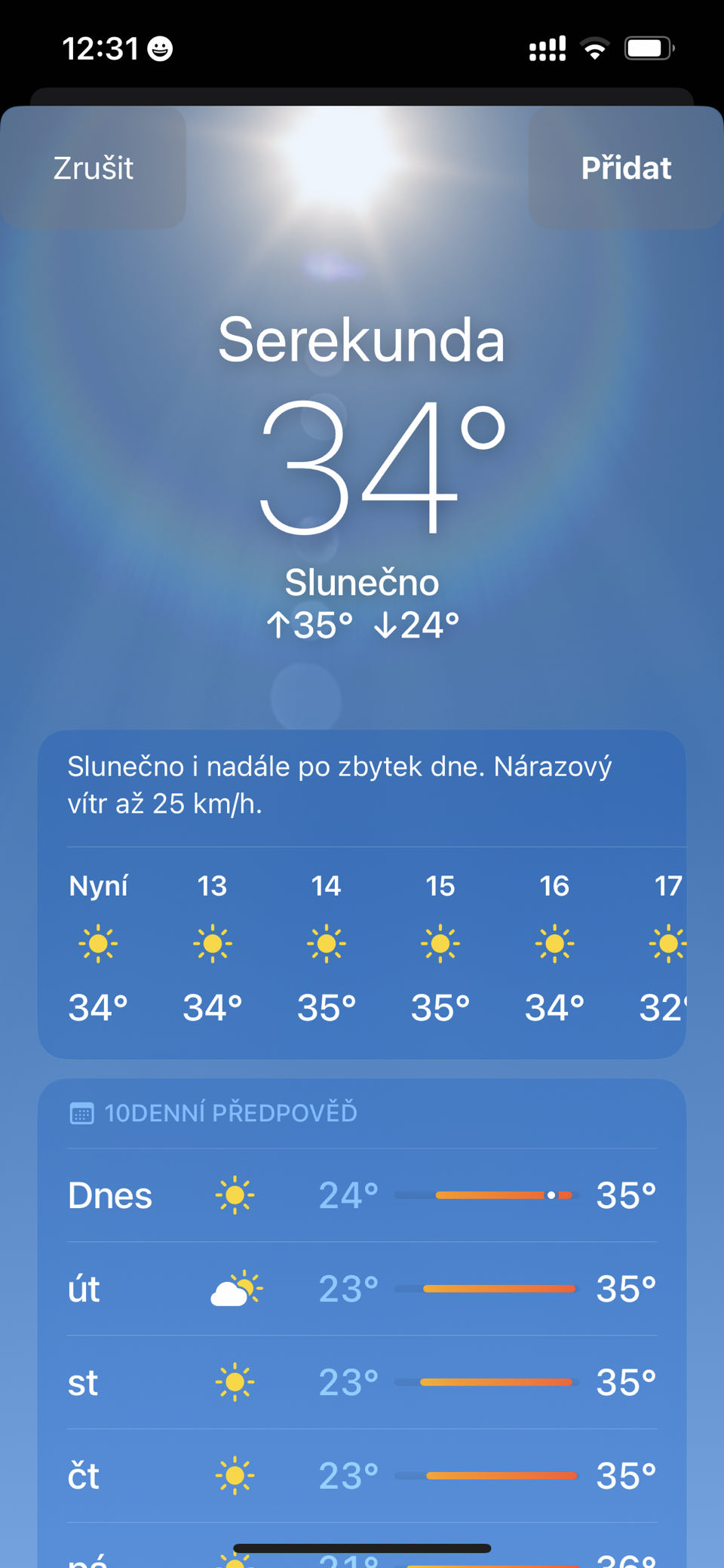
Task: Open the út forecast row
Action: pyautogui.click(x=362, y=1289)
